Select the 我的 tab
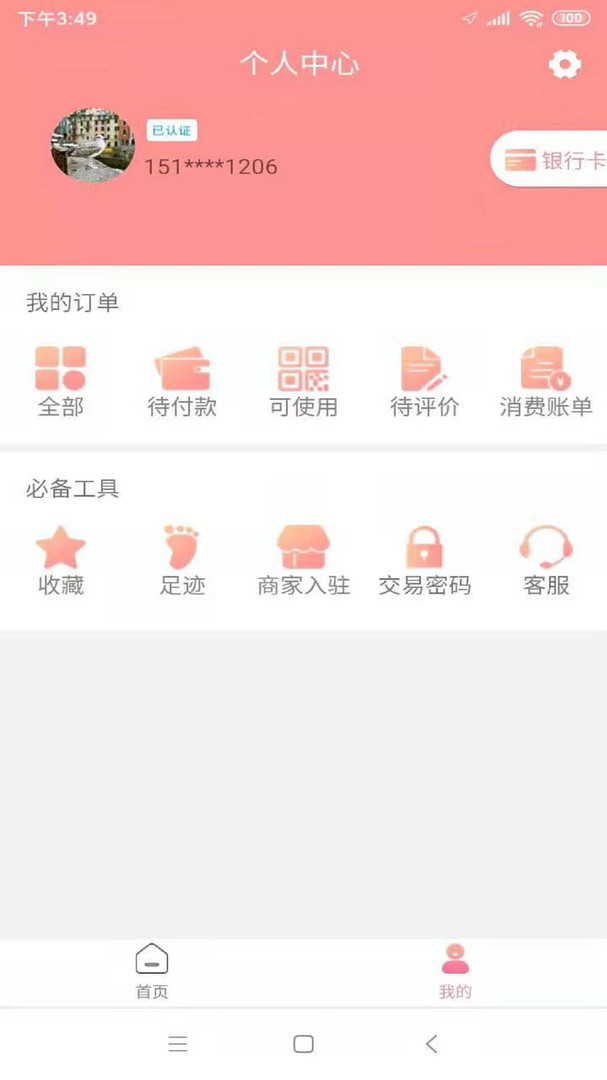607x1080 pixels. coord(455,972)
